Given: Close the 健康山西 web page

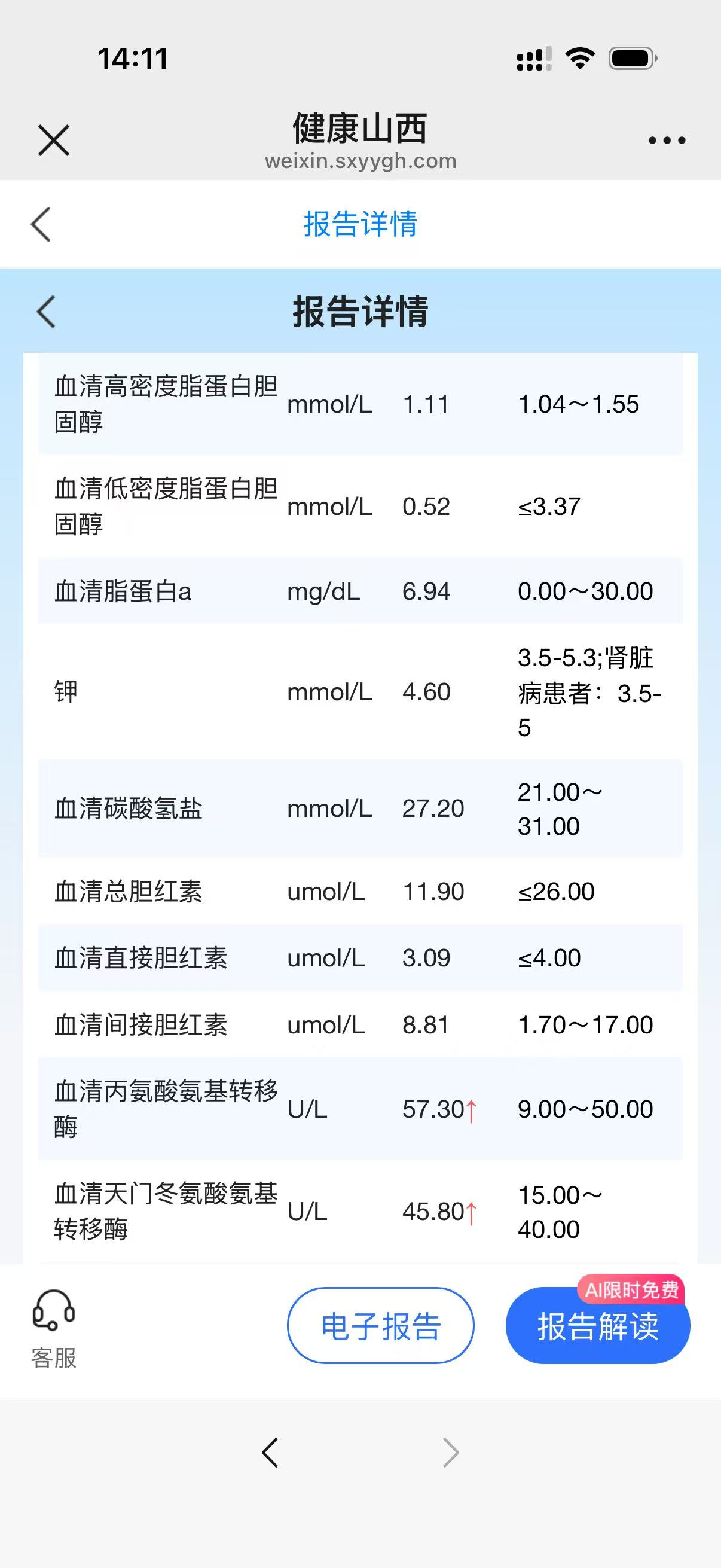Looking at the screenshot, I should (54, 140).
